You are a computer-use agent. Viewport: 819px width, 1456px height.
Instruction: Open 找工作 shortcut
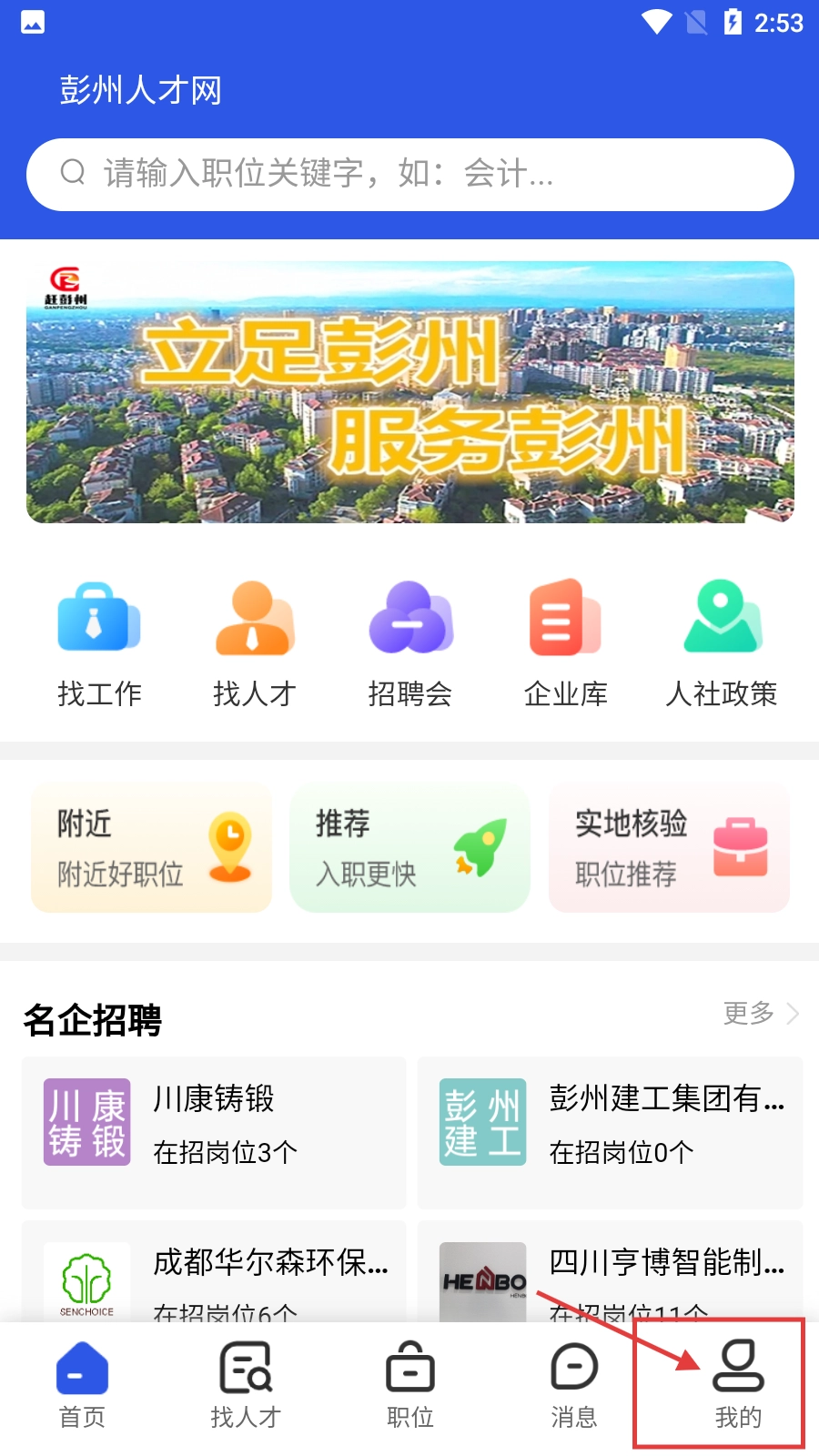coord(99,643)
